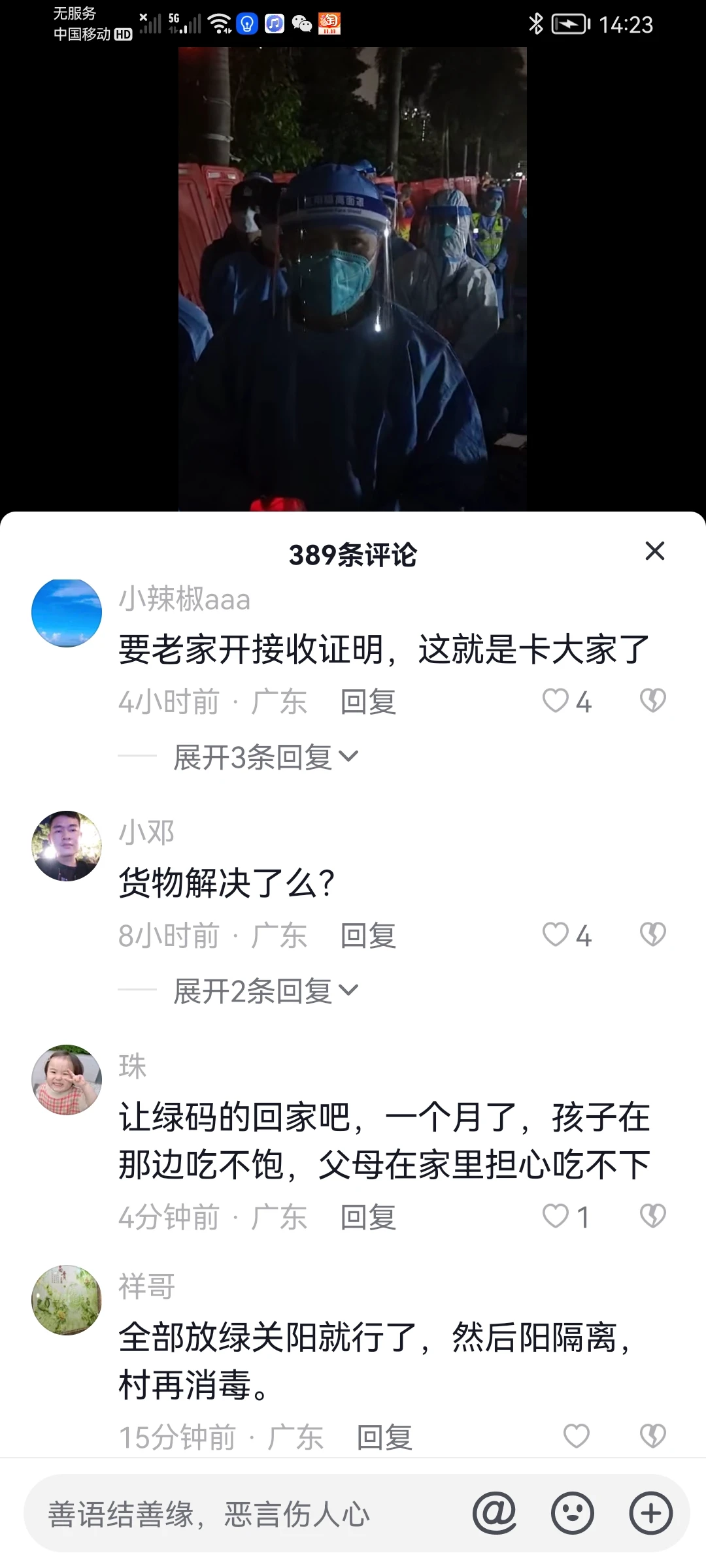The width and height of the screenshot is (706, 1568).
Task: Mention someone with the @ icon
Action: click(494, 1514)
